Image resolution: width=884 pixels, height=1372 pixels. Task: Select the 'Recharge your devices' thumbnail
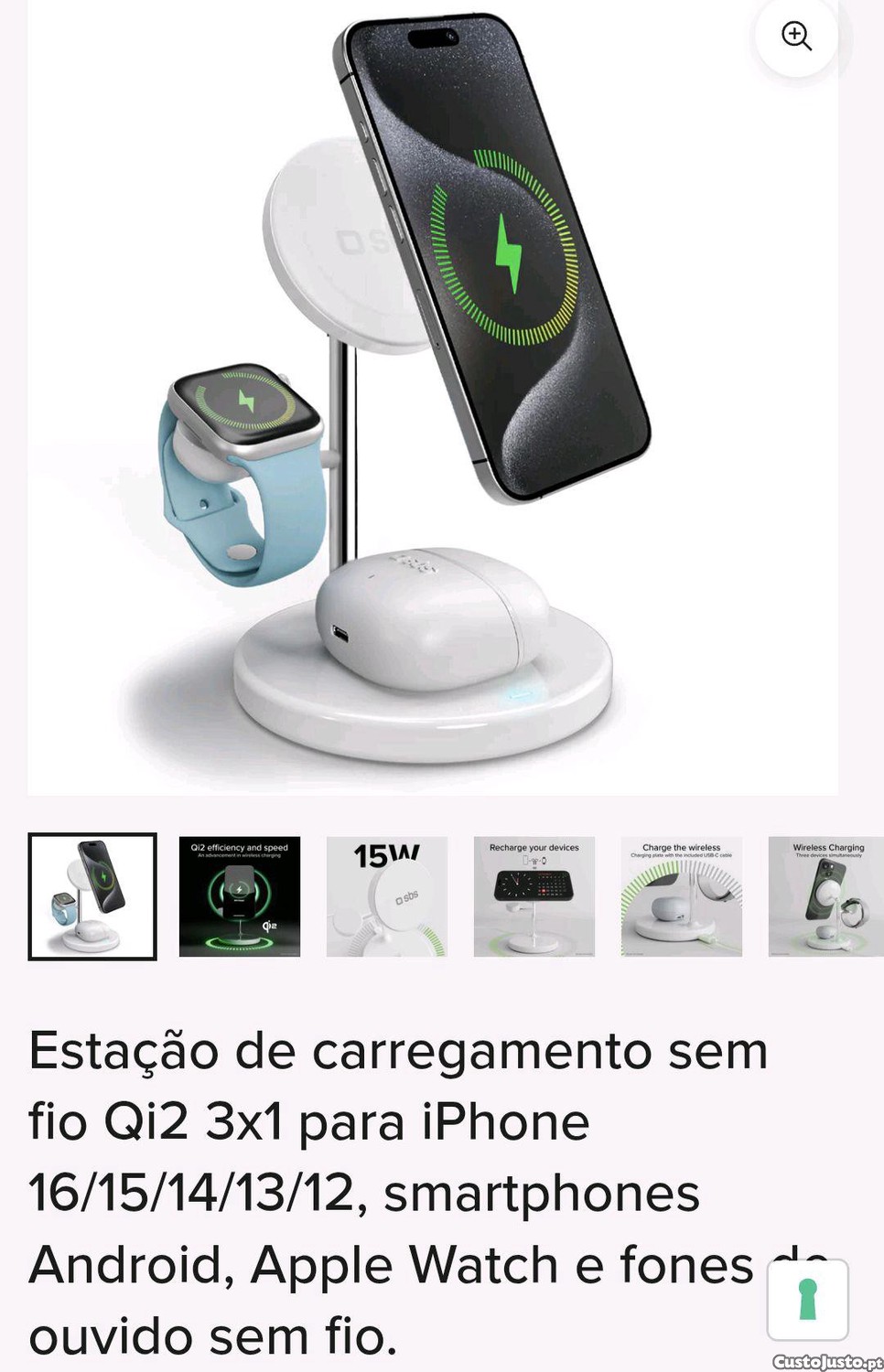tap(534, 896)
